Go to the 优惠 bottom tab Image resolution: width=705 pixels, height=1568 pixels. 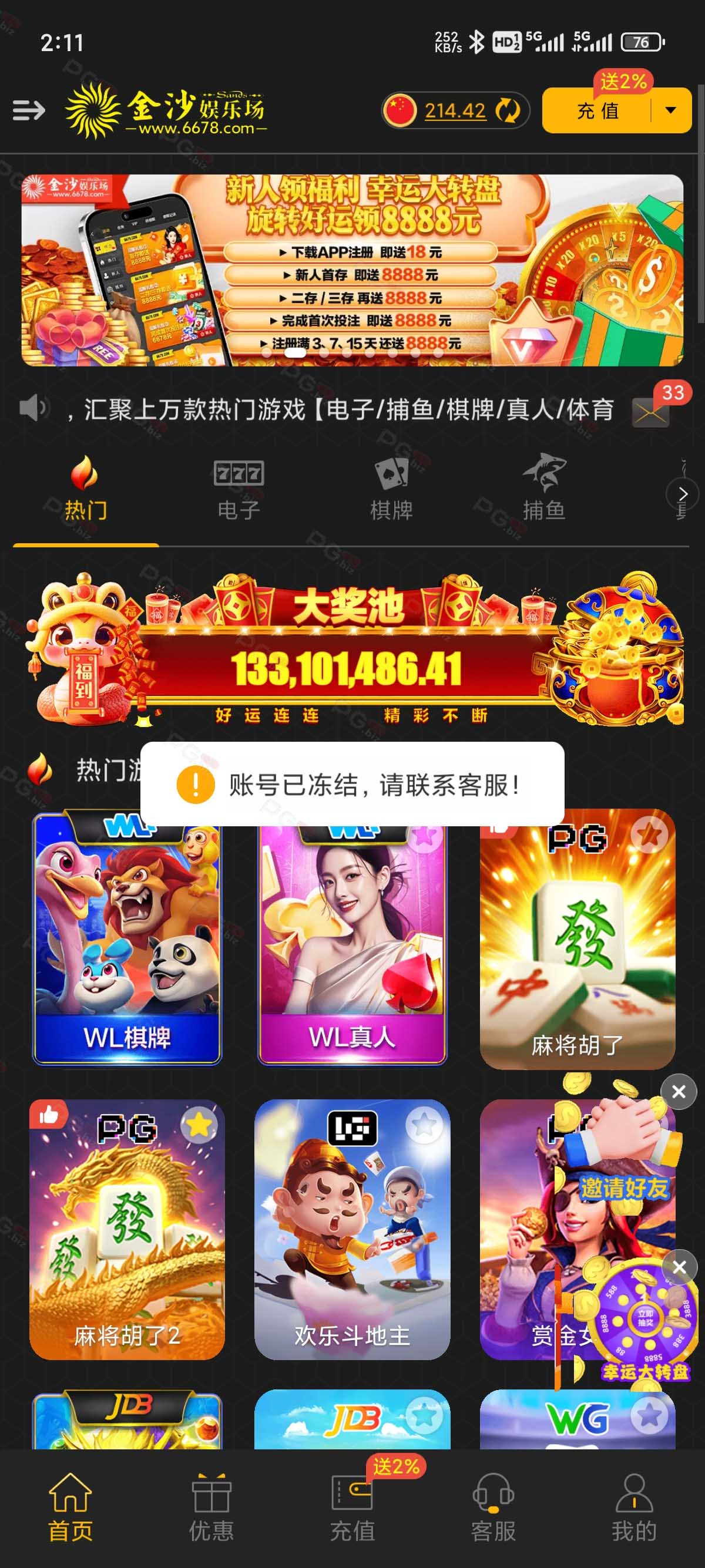click(x=211, y=1506)
